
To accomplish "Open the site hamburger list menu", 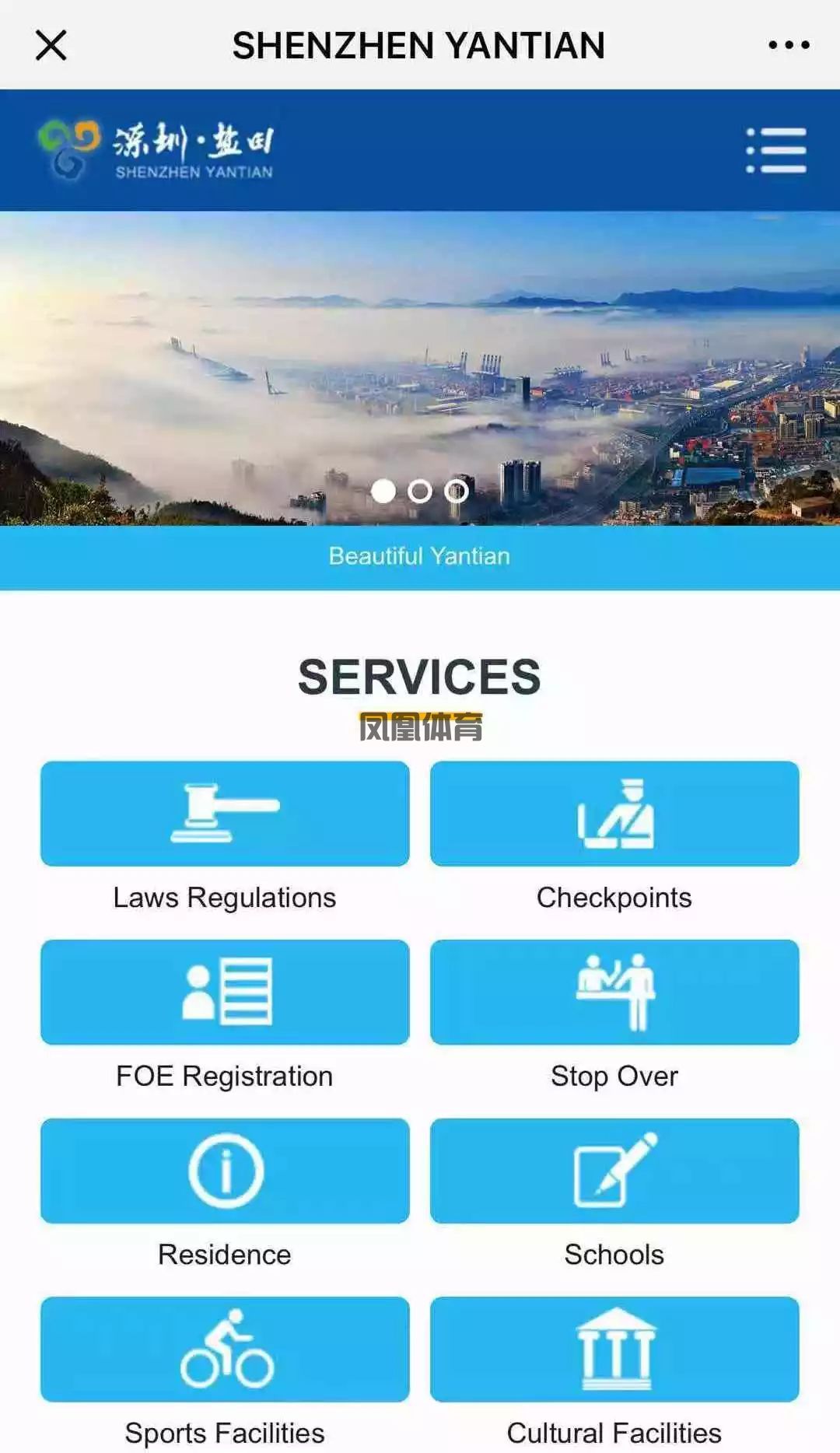I will (775, 150).
